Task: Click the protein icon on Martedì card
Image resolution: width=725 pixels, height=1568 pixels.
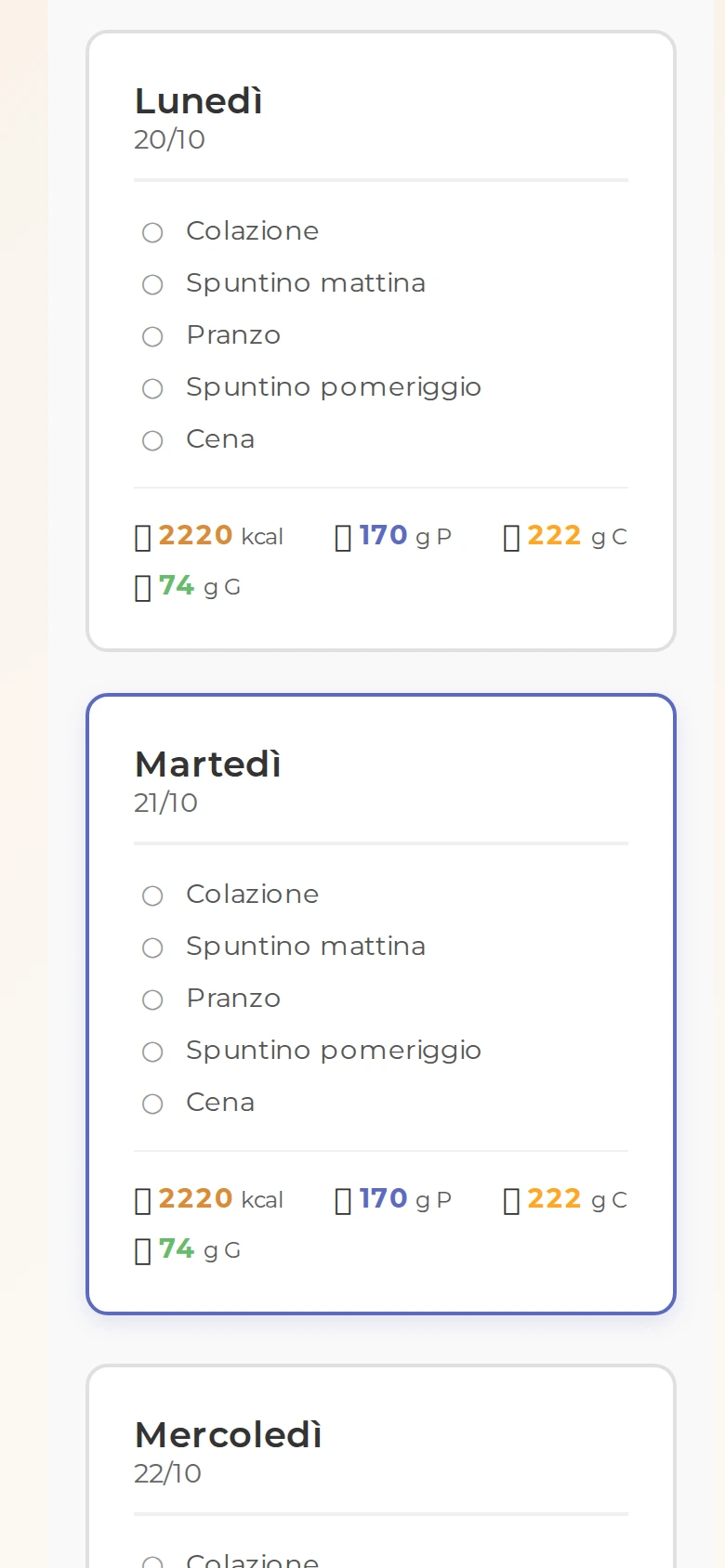Action: [343, 1200]
